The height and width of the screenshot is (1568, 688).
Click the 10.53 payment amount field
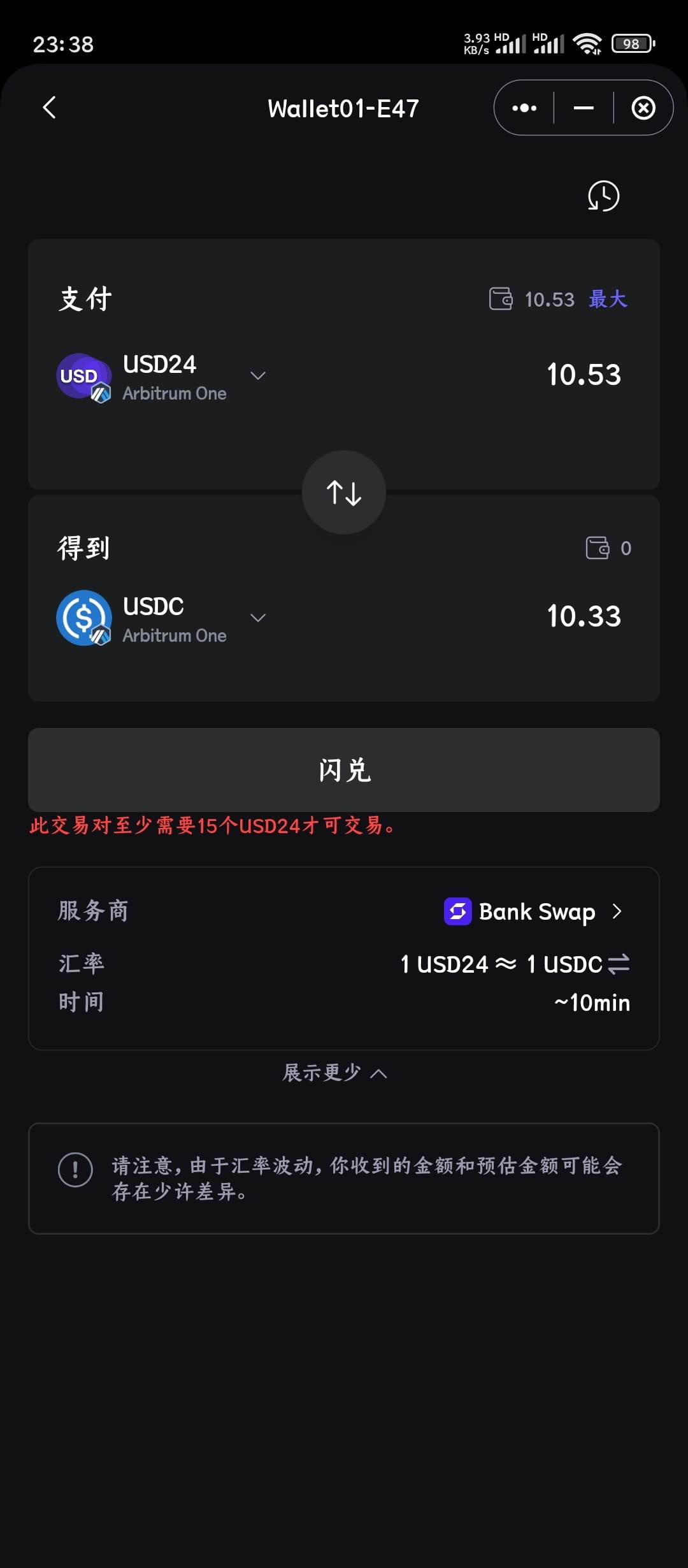585,375
